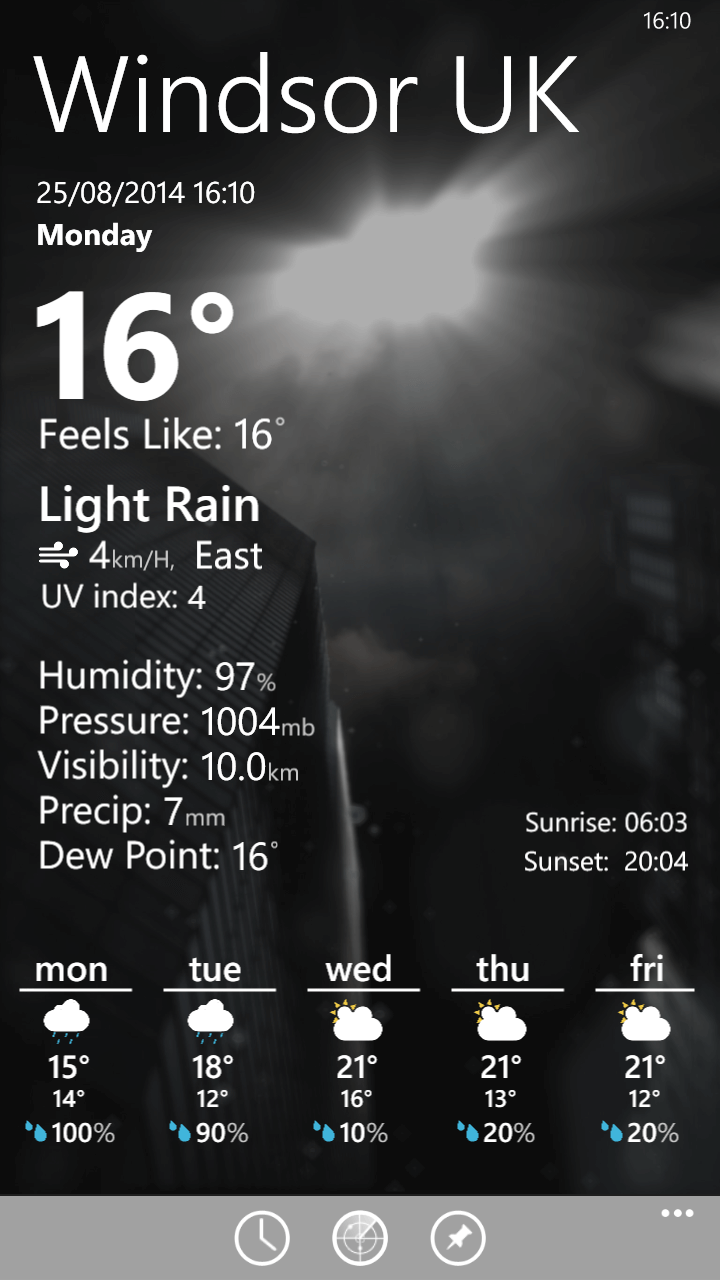
Task: Select Friday's forecast column
Action: click(646, 1050)
